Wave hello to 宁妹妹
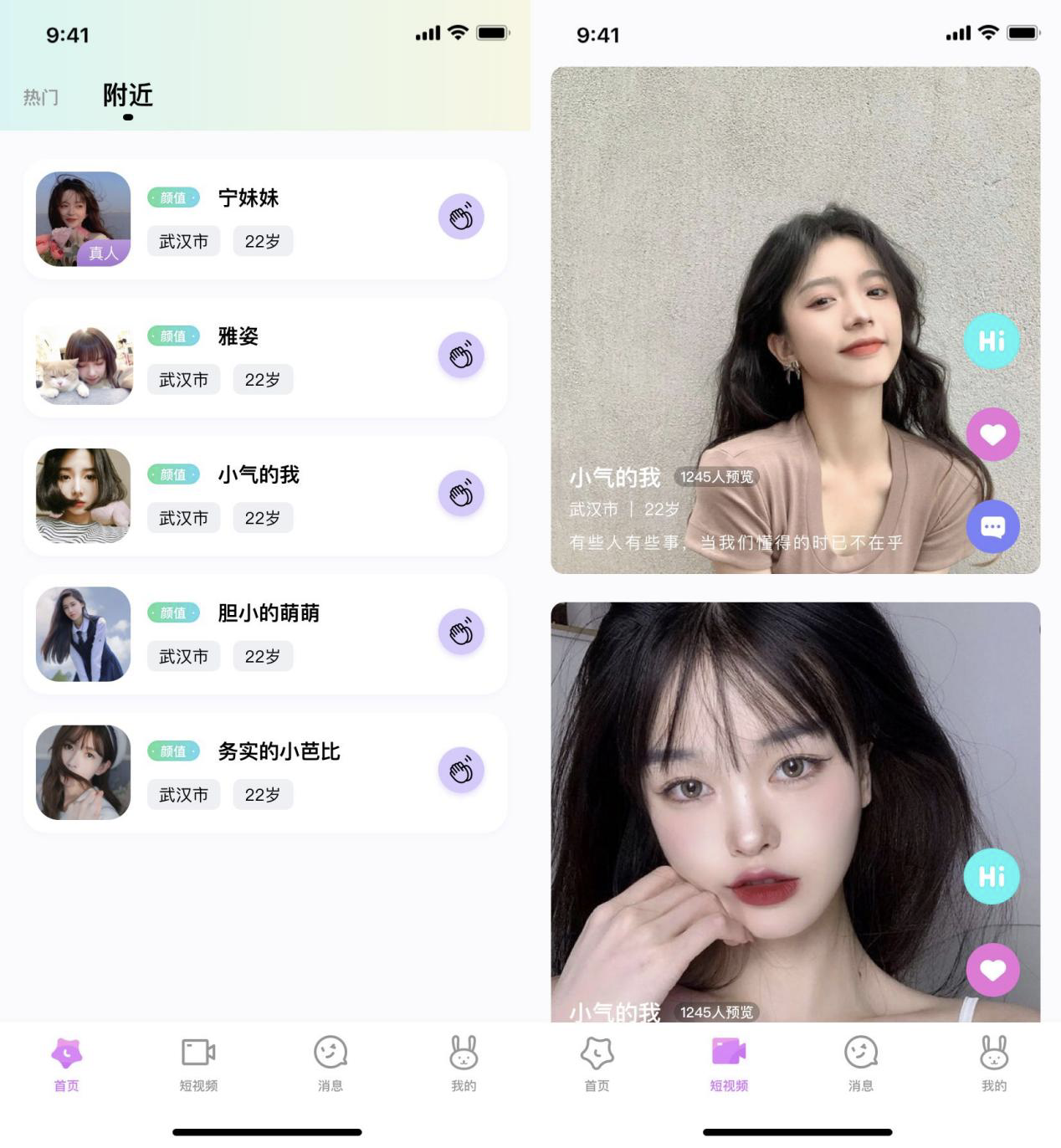The width and height of the screenshot is (1061, 1148). [x=461, y=217]
